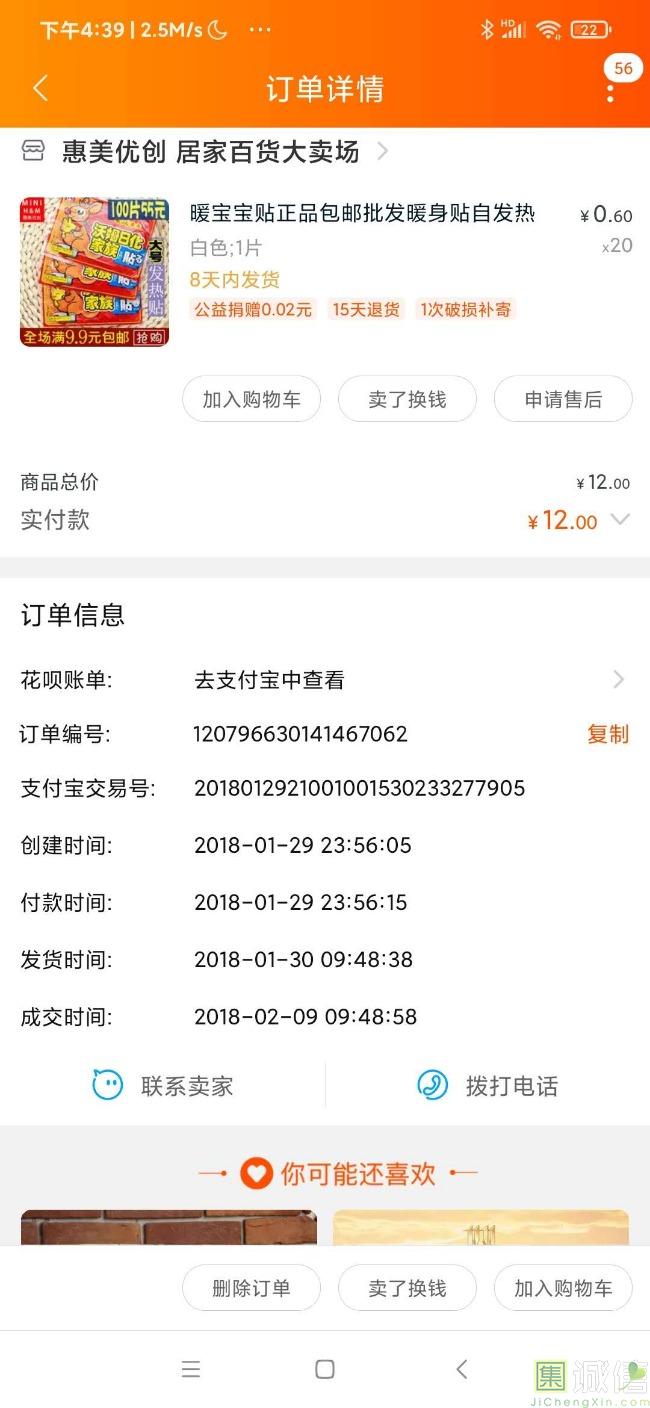The width and height of the screenshot is (650, 1408).
Task: Delete this order with 删除订单
Action: click(x=251, y=1288)
